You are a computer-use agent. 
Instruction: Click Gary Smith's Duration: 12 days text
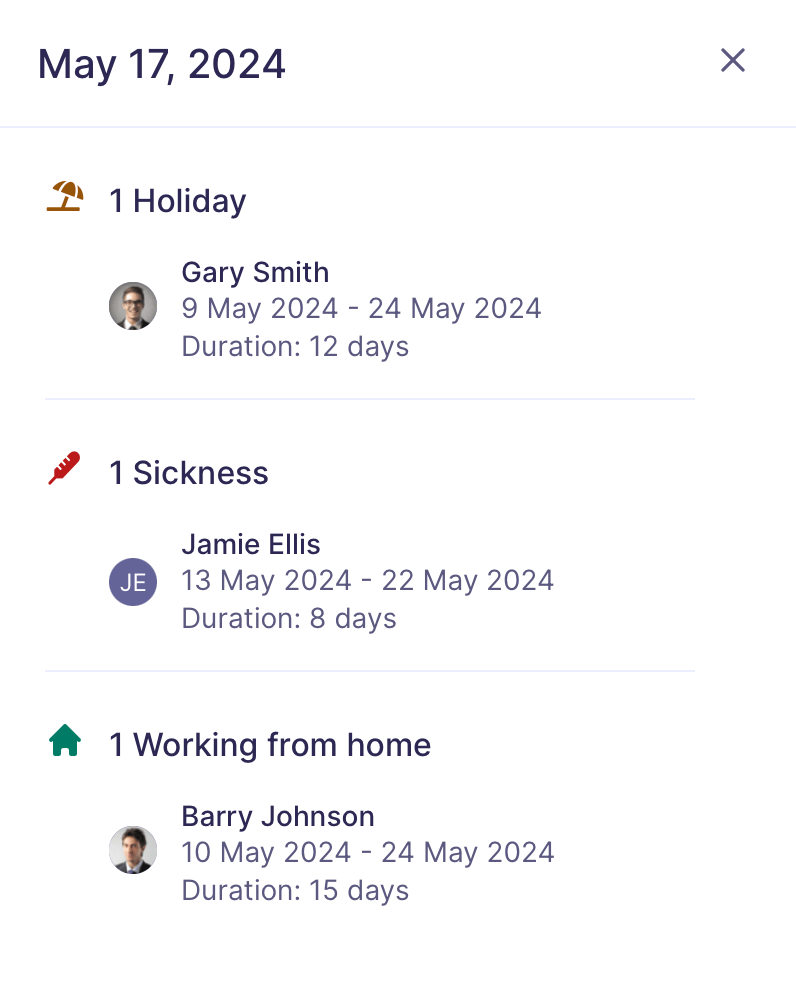(x=294, y=346)
